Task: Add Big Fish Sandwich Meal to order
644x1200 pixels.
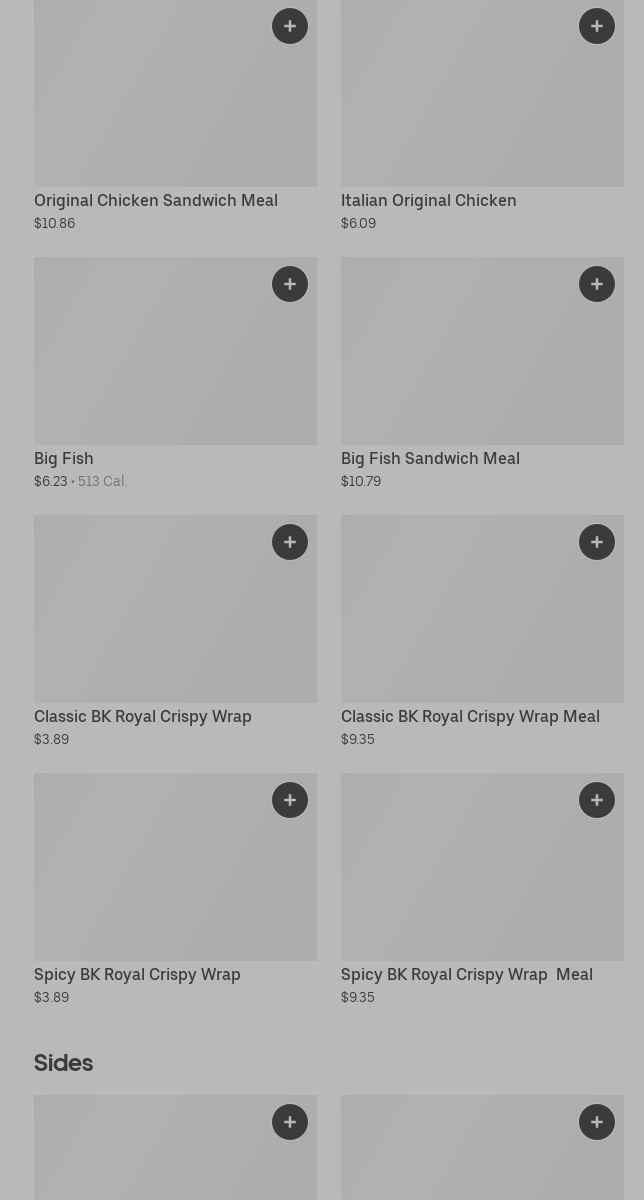Action: coord(597,284)
